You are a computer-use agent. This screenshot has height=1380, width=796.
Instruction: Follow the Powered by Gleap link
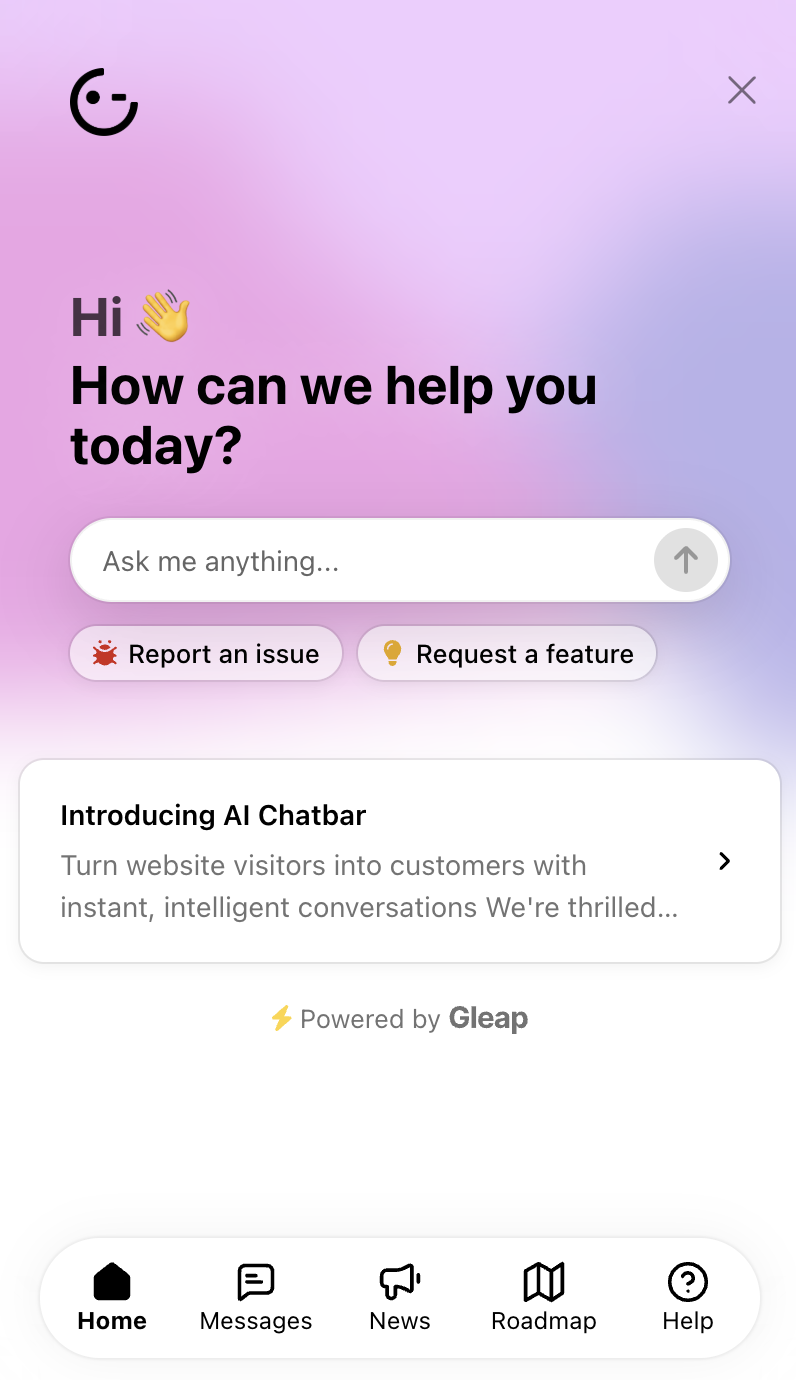click(400, 1019)
